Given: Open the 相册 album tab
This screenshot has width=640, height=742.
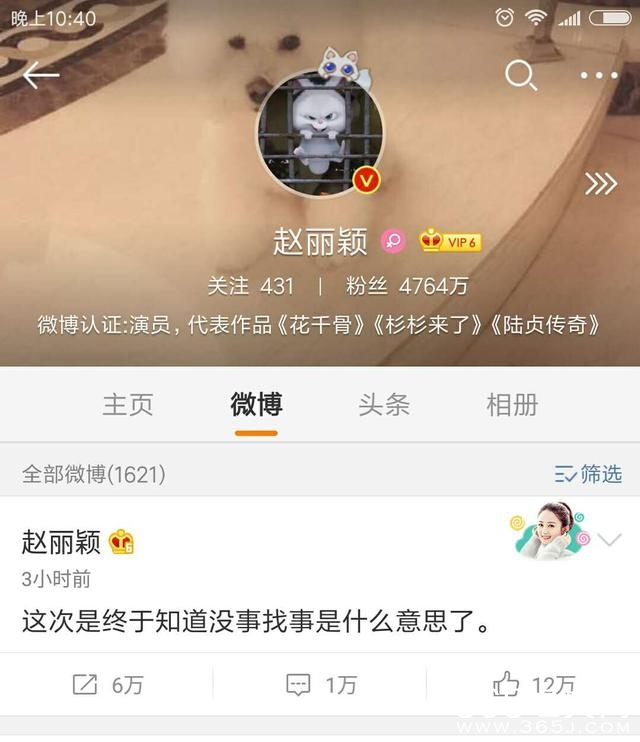Looking at the screenshot, I should (x=512, y=404).
